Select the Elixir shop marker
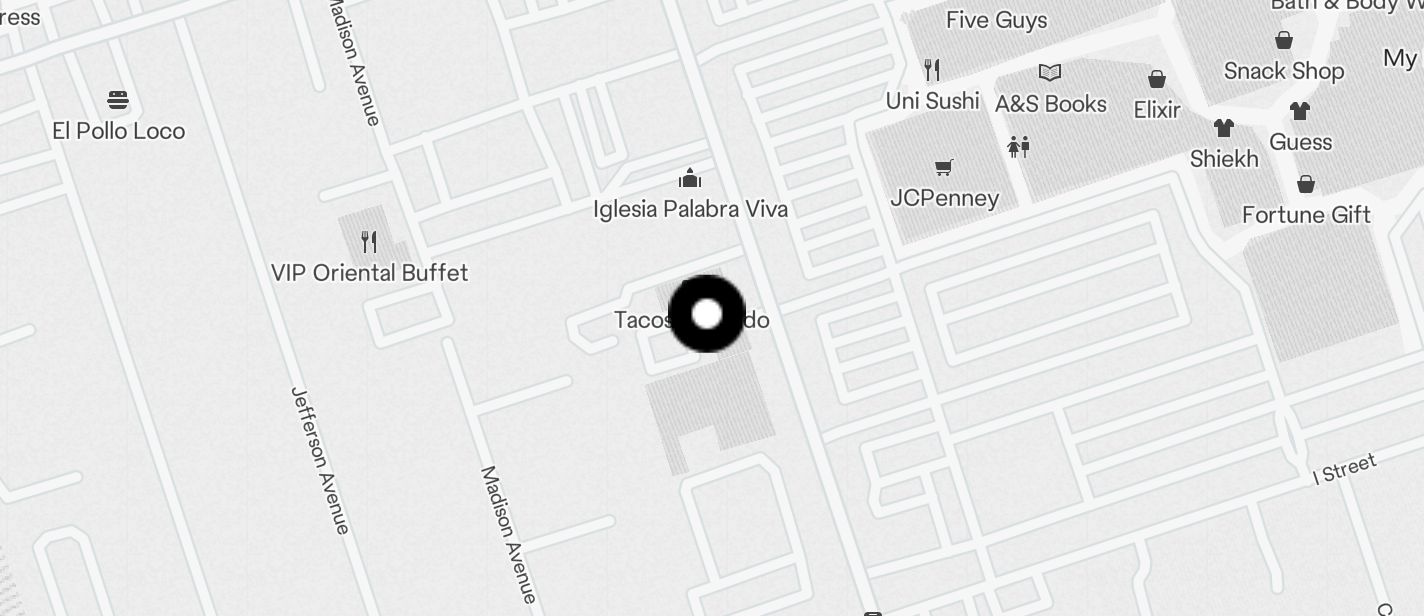The height and width of the screenshot is (616, 1424). (1157, 79)
